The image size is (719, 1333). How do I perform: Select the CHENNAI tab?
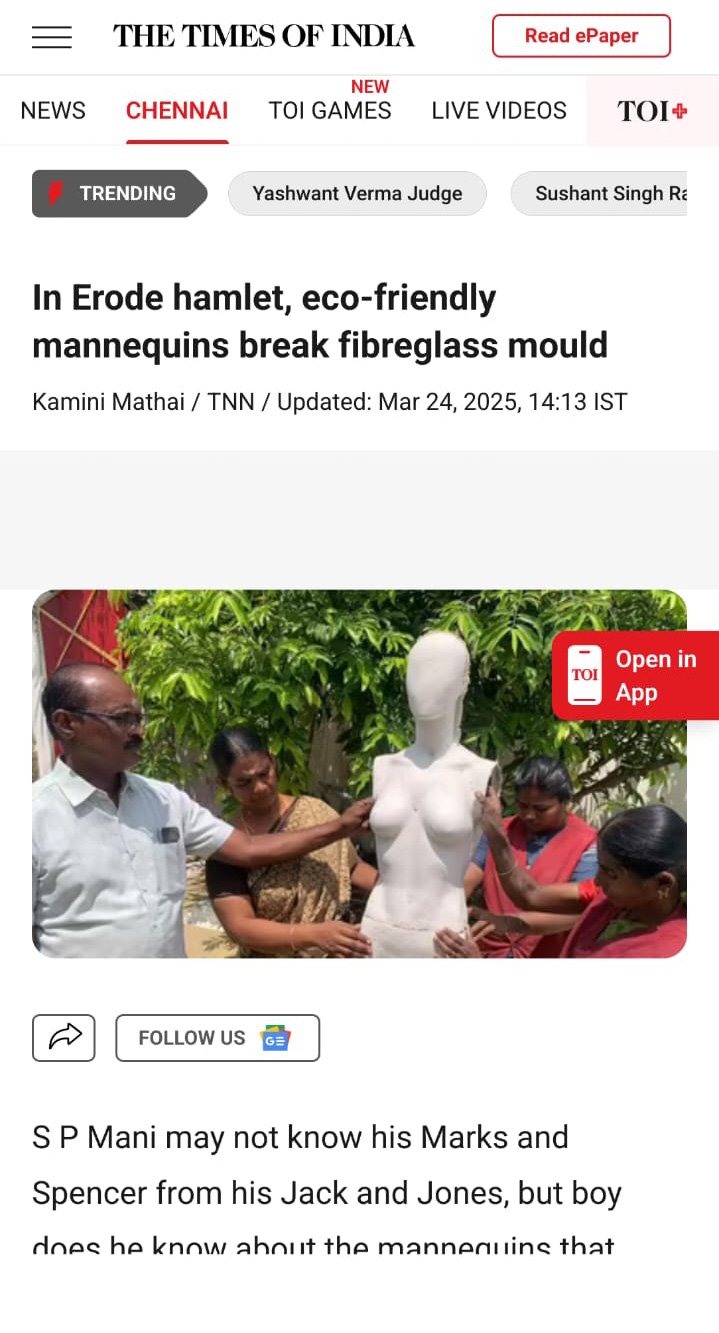pos(177,110)
